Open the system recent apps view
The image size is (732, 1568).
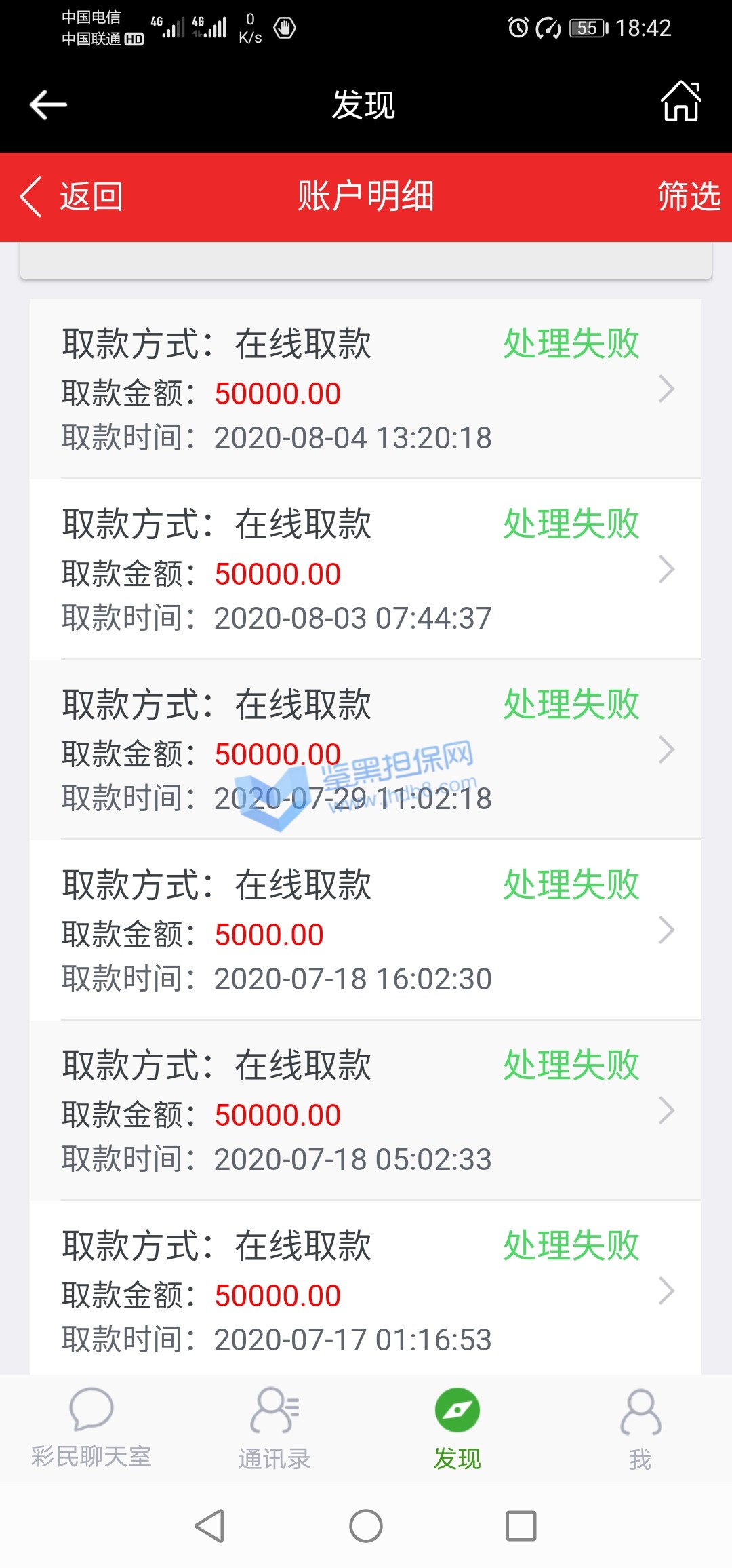(521, 1526)
